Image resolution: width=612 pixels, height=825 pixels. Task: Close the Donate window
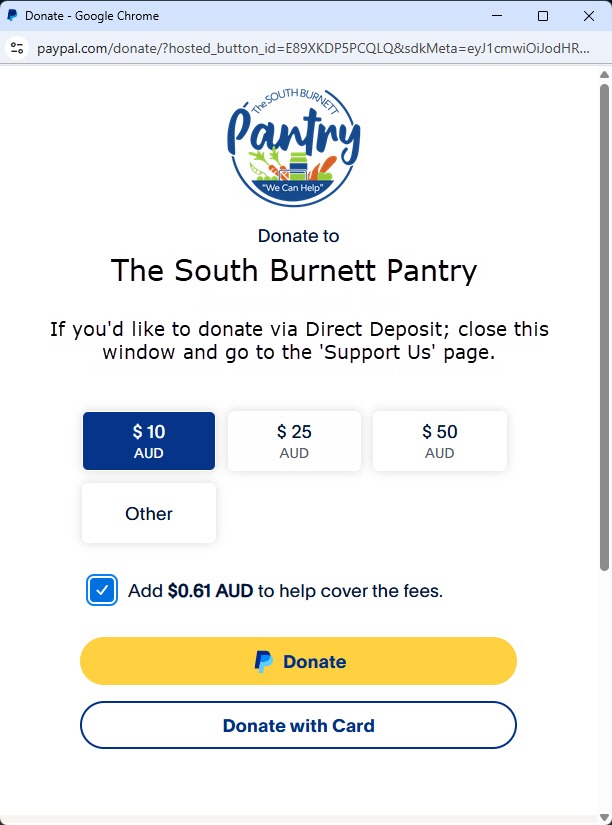pyautogui.click(x=588, y=16)
